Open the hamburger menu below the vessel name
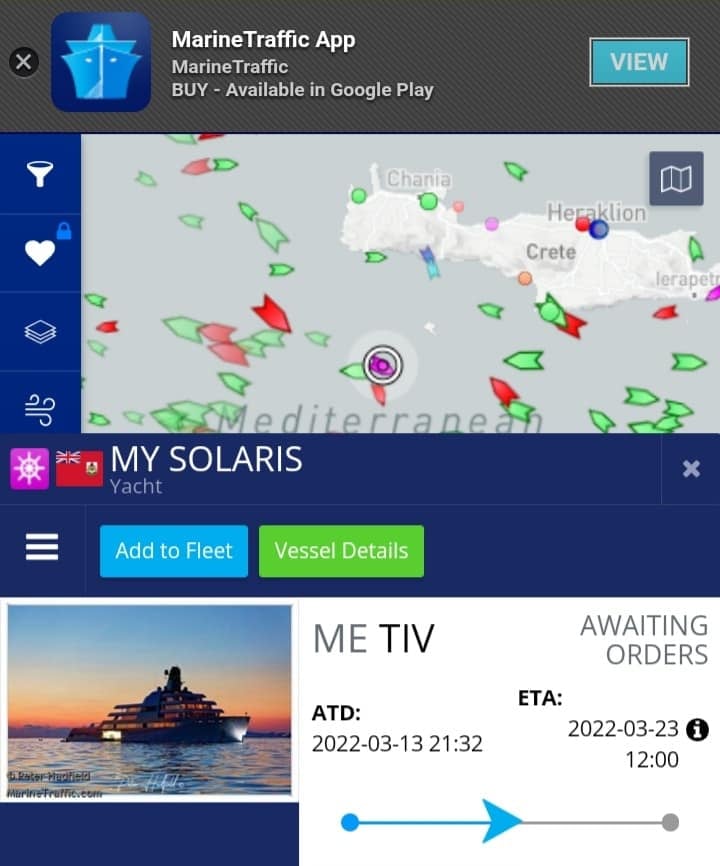Screen dimensions: 720x866 pos(41,548)
